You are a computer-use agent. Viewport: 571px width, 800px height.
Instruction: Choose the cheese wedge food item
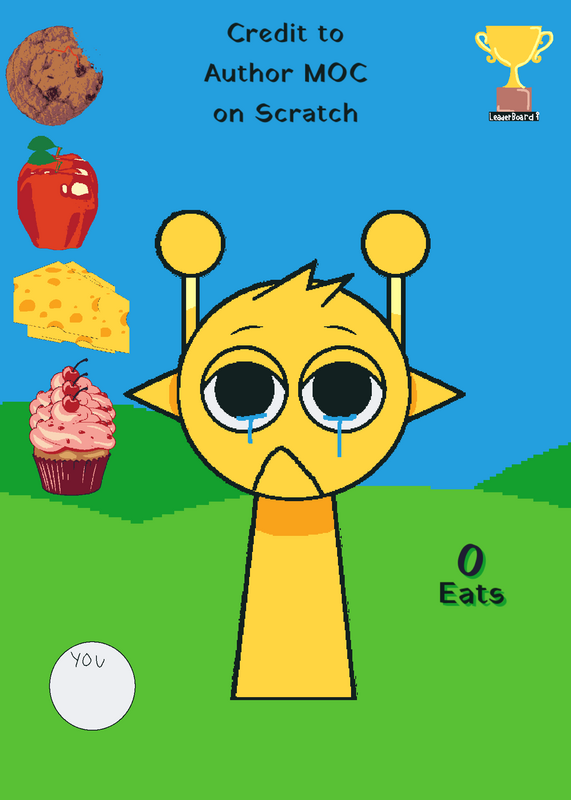point(71,307)
